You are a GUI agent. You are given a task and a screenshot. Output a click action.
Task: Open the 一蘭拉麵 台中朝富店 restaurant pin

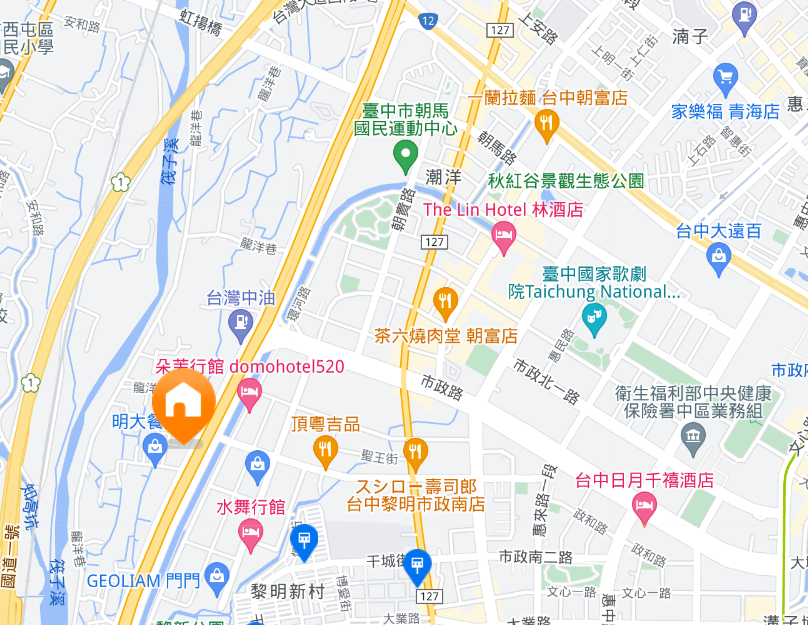545,125
